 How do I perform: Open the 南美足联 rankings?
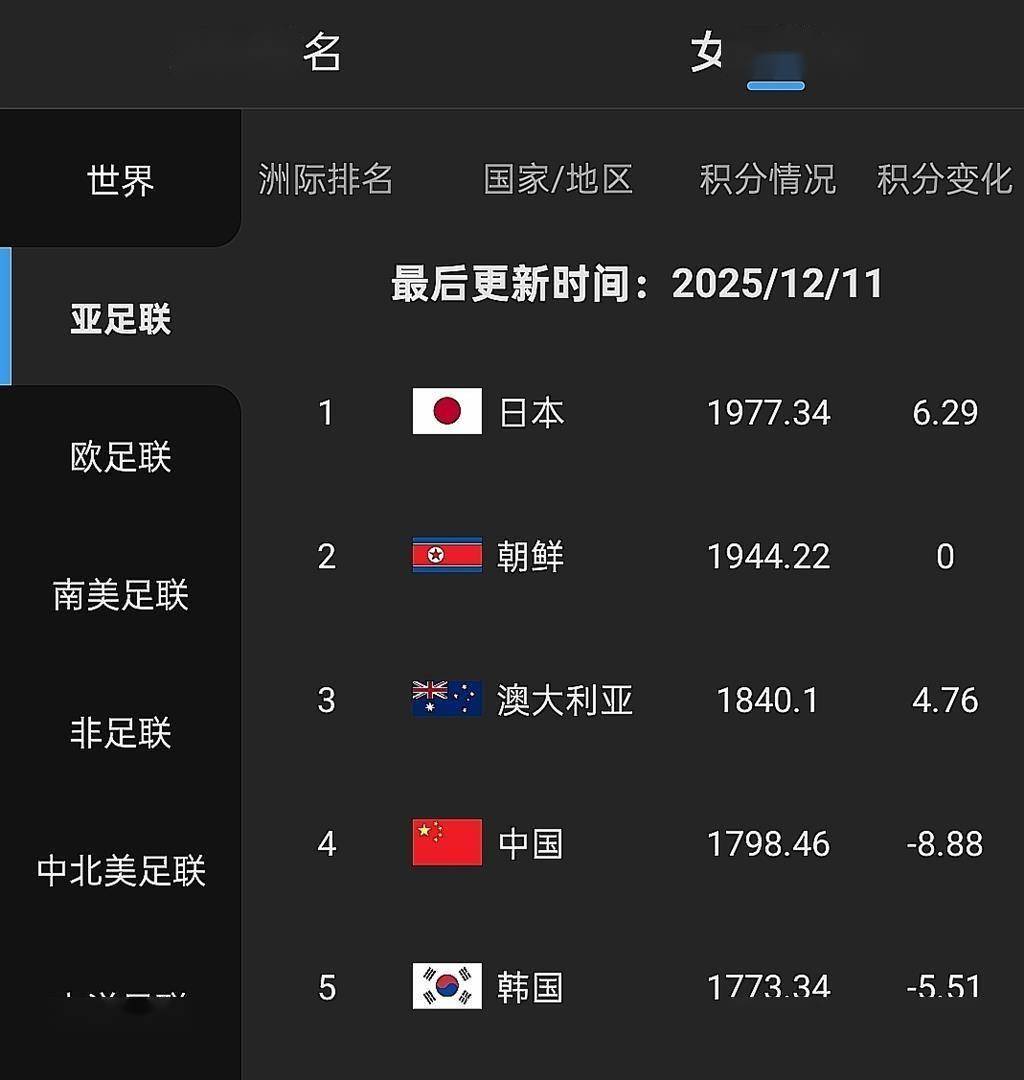(x=120, y=595)
